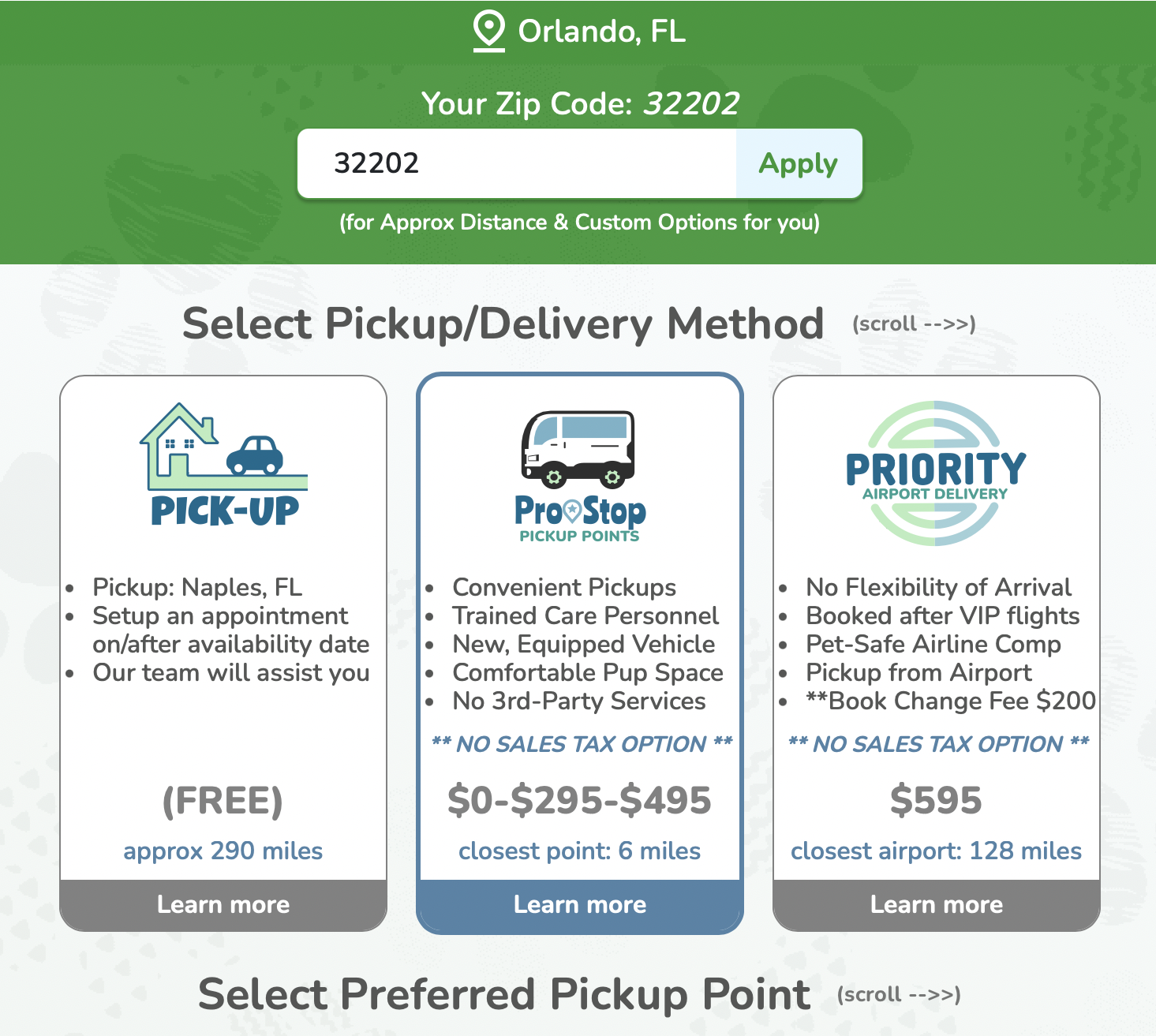Tap the zip code input field
Viewport: 1156px width, 1036px height.
pos(517,163)
